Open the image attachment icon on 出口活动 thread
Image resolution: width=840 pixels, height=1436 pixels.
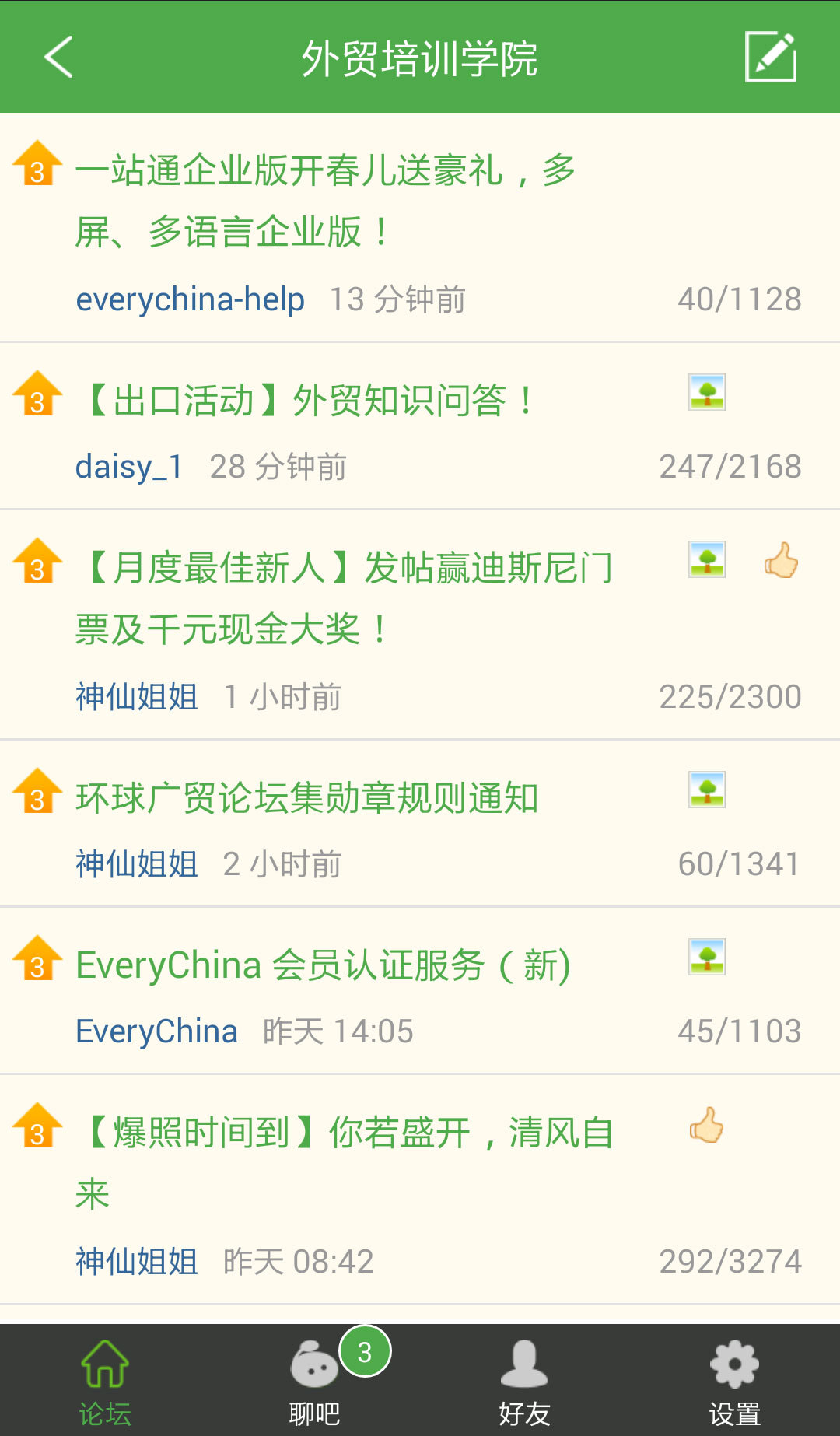pos(706,395)
